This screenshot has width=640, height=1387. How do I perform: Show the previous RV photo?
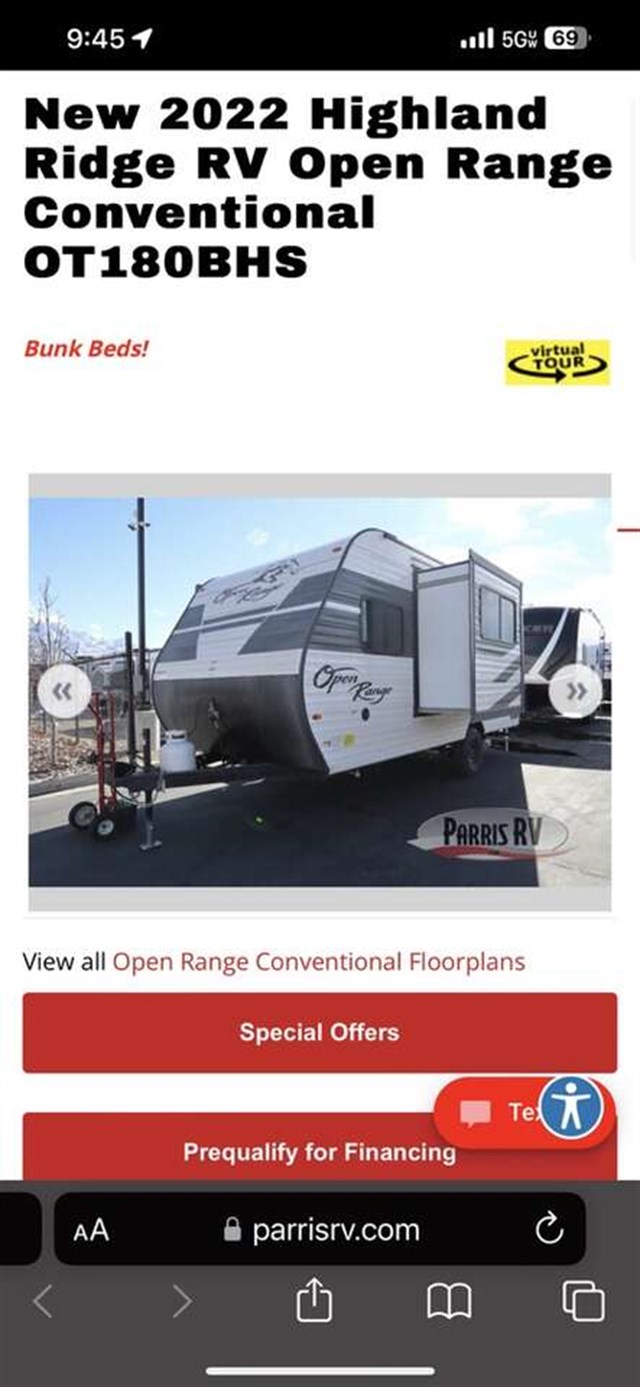pos(64,690)
